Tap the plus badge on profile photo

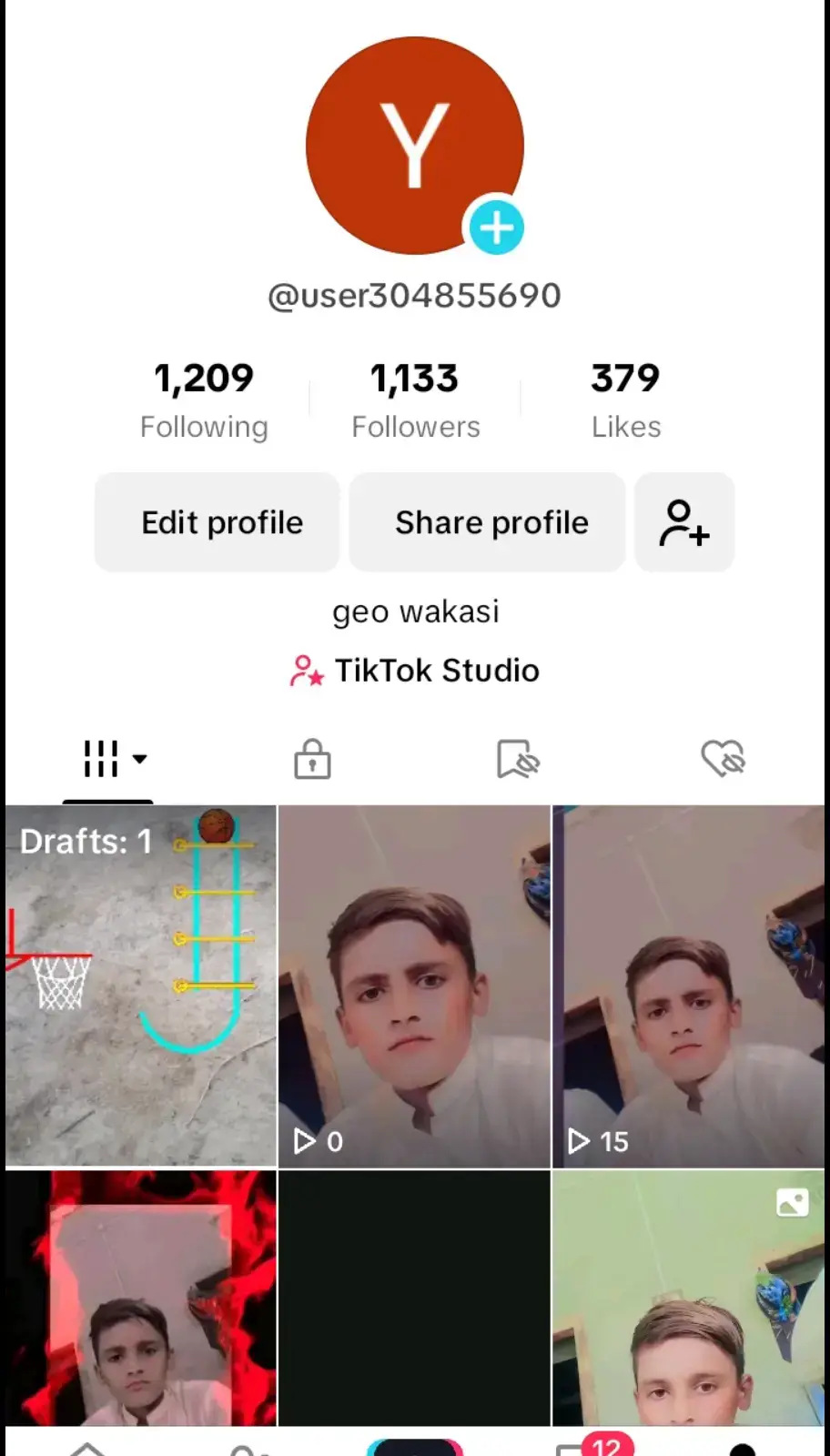coord(496,227)
